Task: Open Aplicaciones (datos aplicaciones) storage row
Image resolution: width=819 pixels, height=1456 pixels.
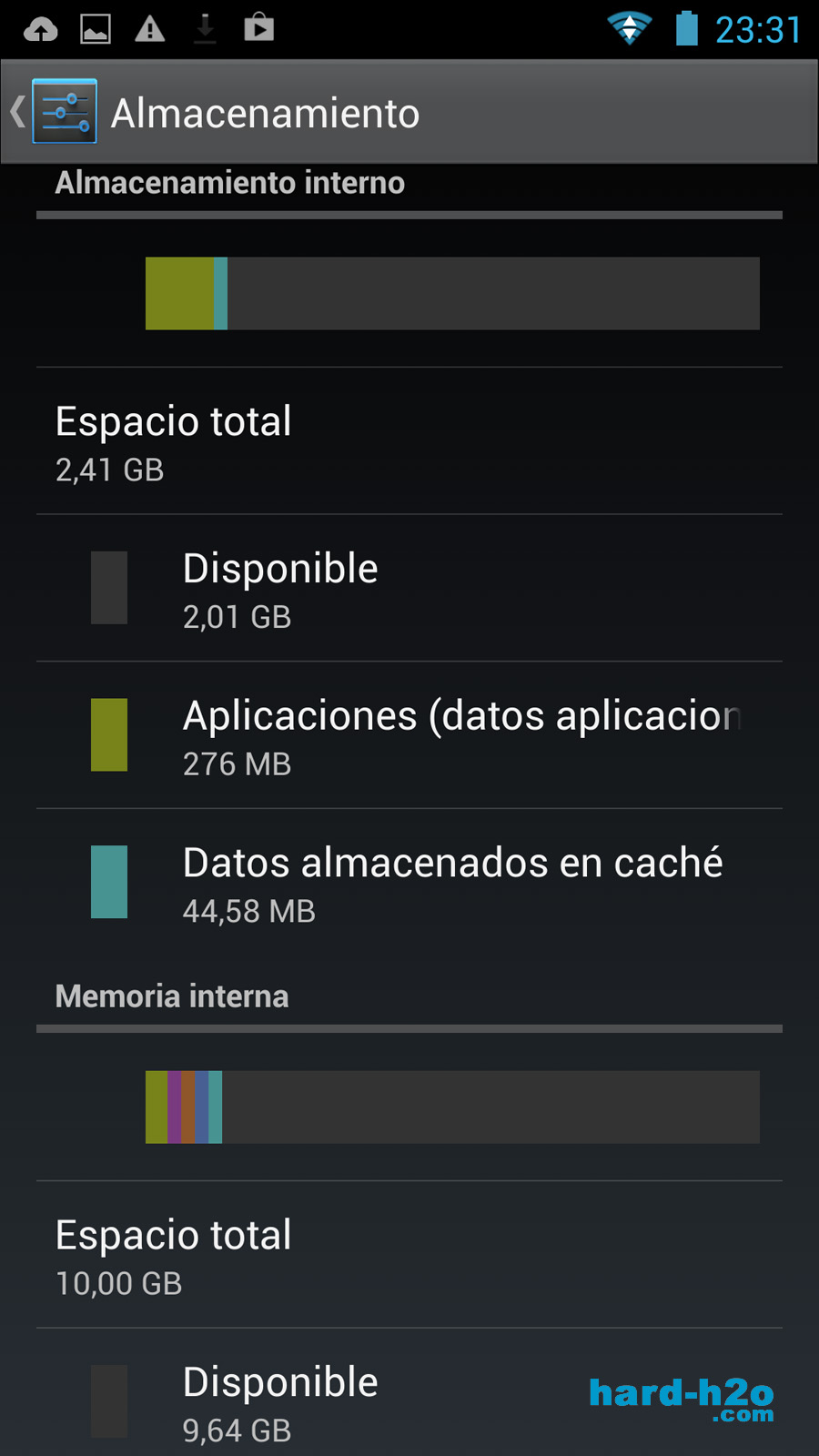Action: pos(409,735)
